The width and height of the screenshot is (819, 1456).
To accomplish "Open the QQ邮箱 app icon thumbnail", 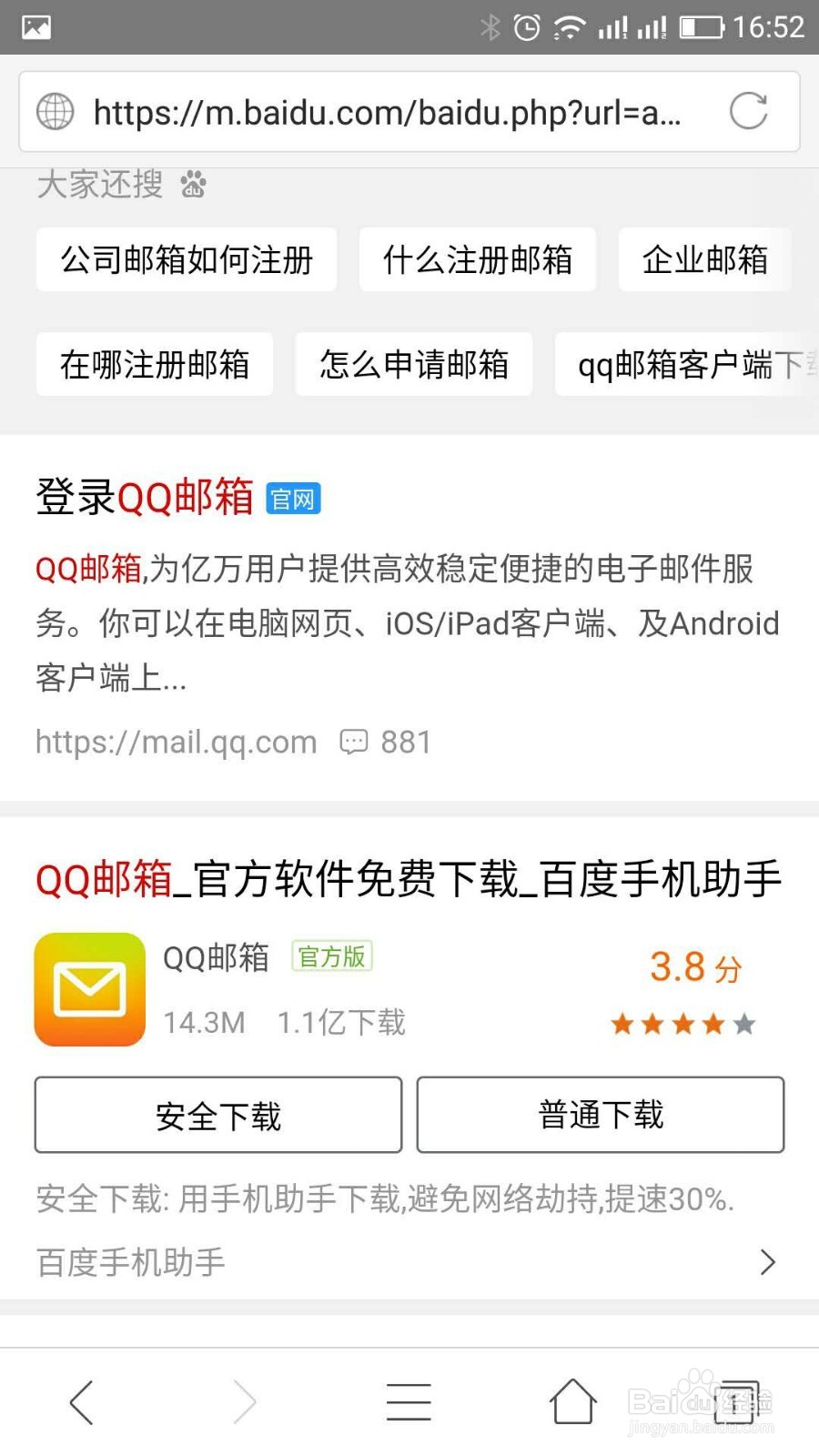I will pyautogui.click(x=88, y=990).
